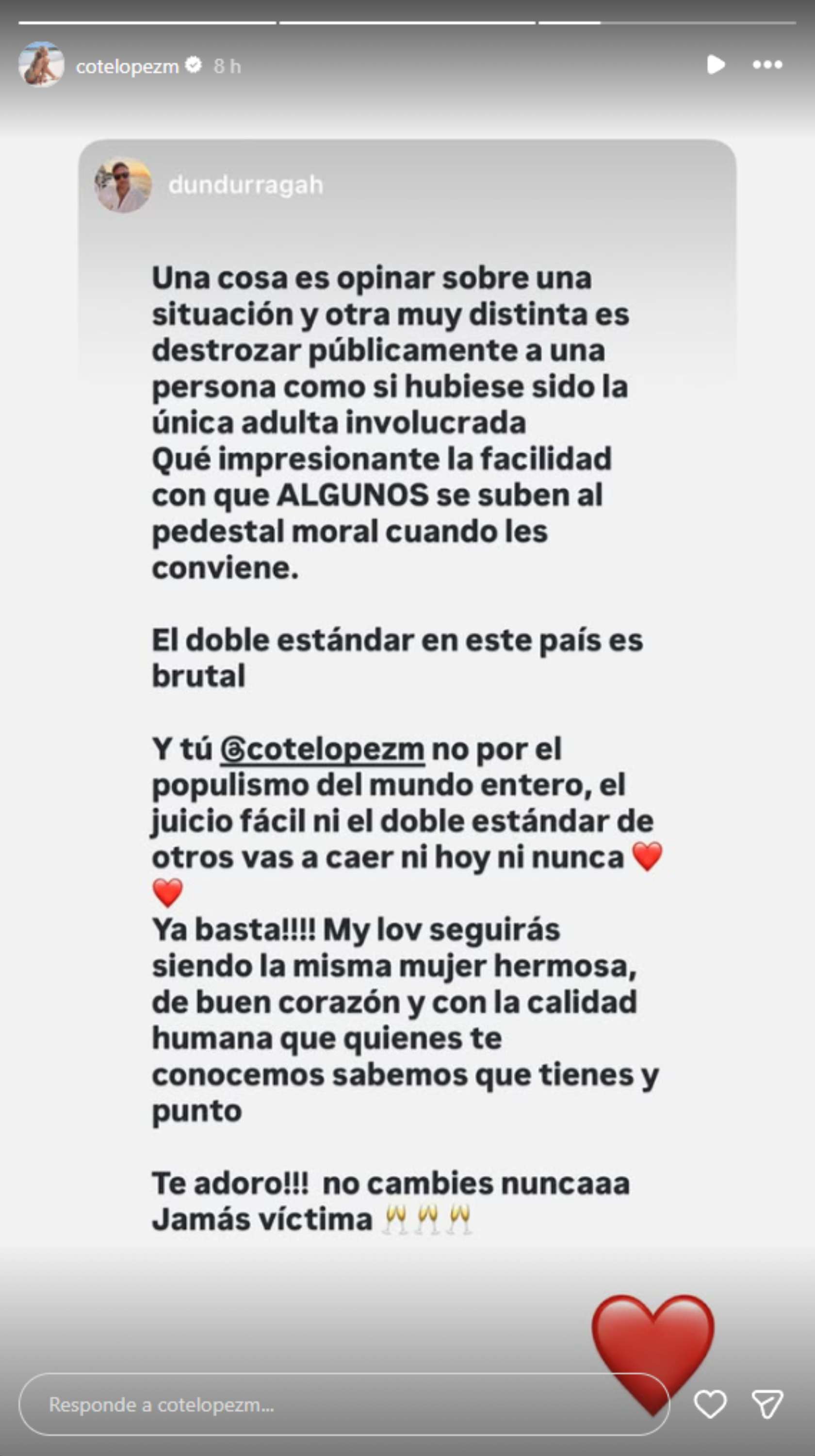This screenshot has height=1456, width=815.
Task: Resume story playback
Action: click(716, 65)
